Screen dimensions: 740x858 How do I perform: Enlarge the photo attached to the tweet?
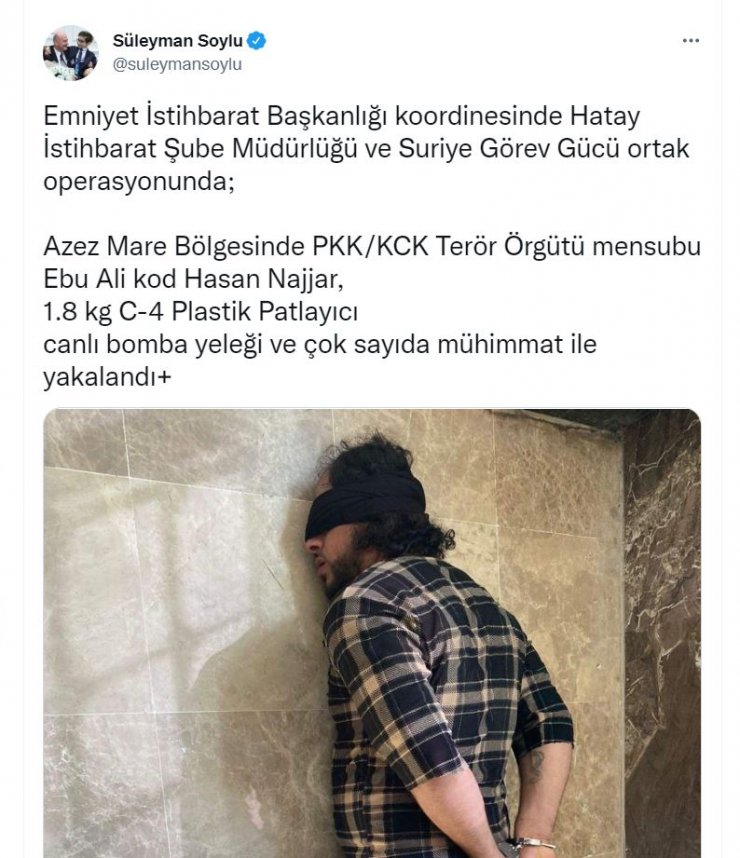pos(371,632)
